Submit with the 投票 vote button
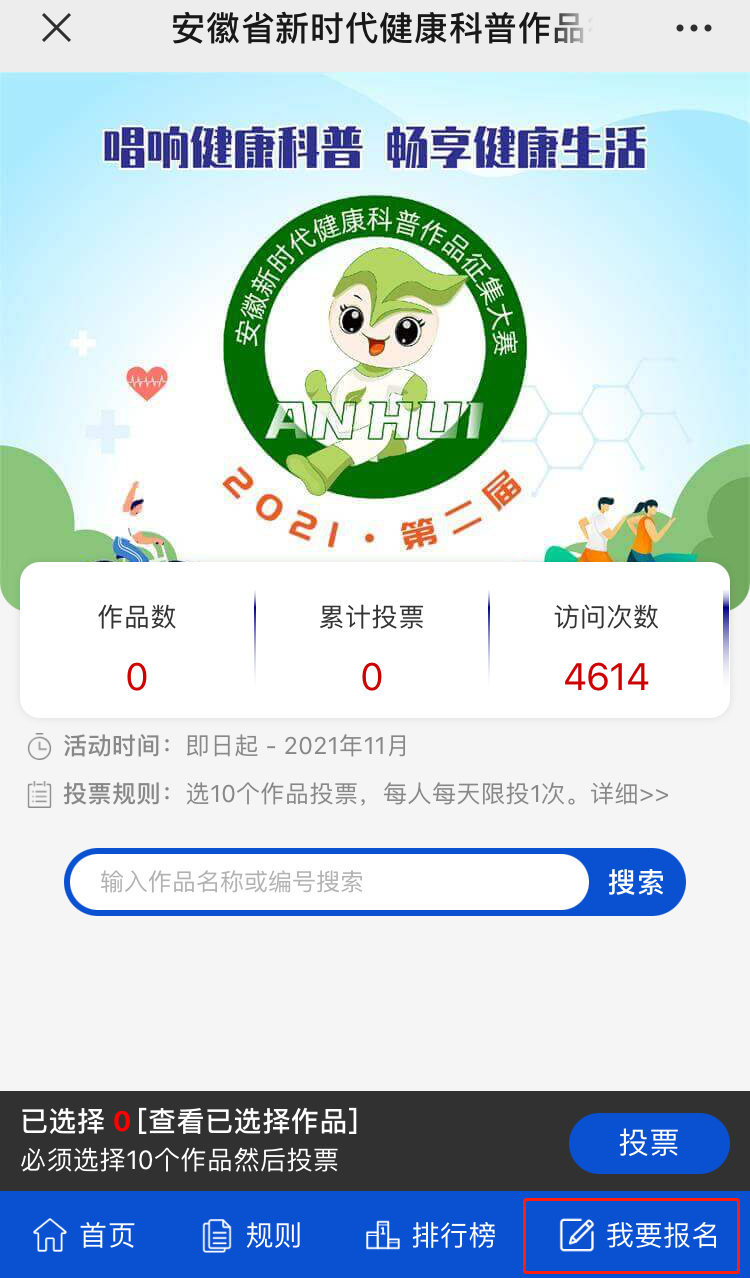This screenshot has height=1278, width=750. pos(649,1143)
